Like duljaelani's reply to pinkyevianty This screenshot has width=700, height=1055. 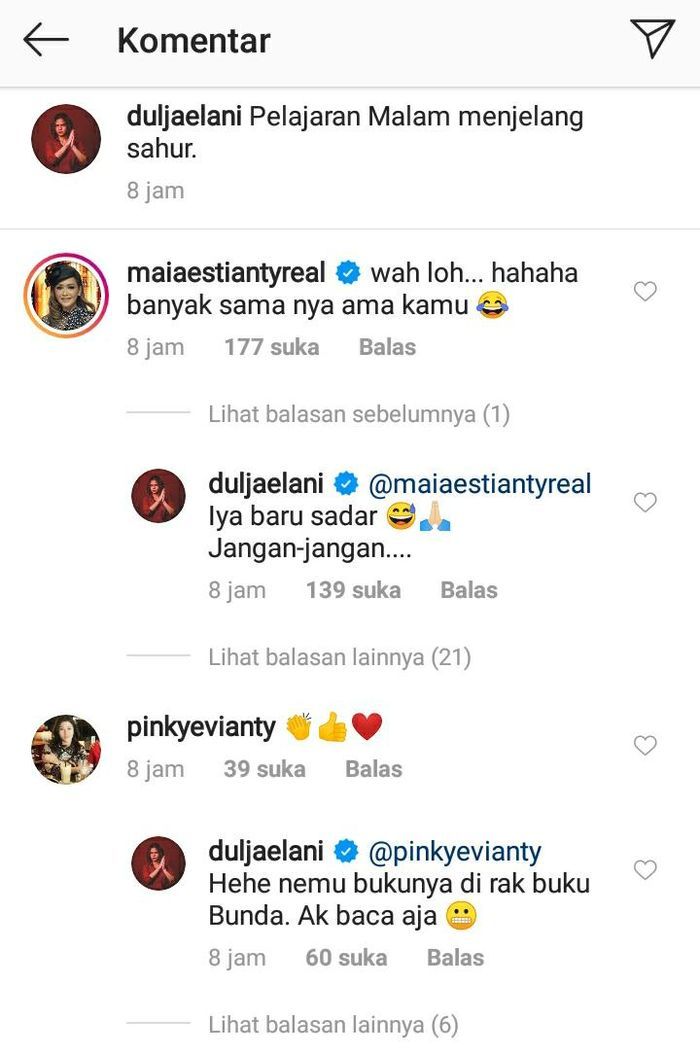[x=646, y=870]
